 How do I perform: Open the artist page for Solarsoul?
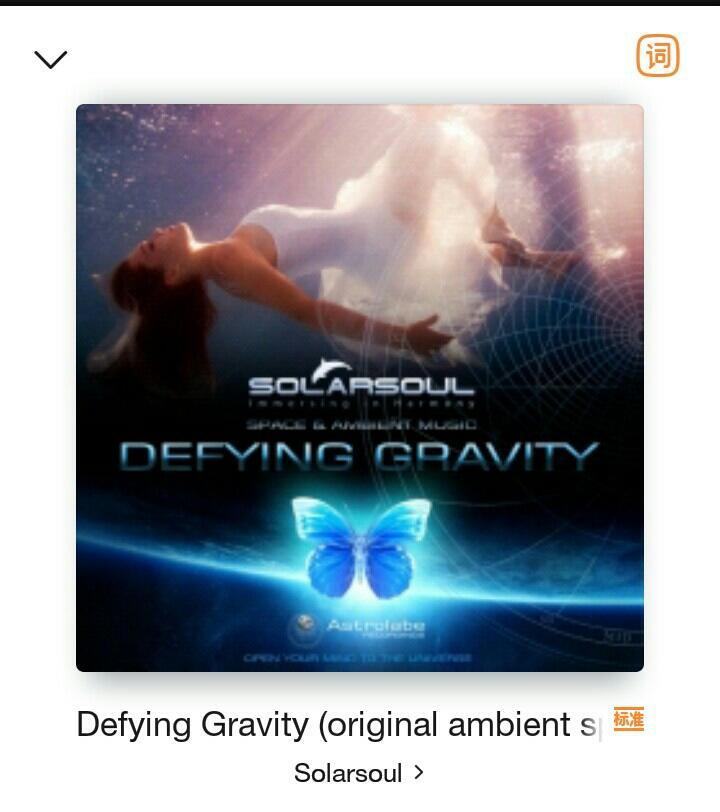(x=358, y=773)
